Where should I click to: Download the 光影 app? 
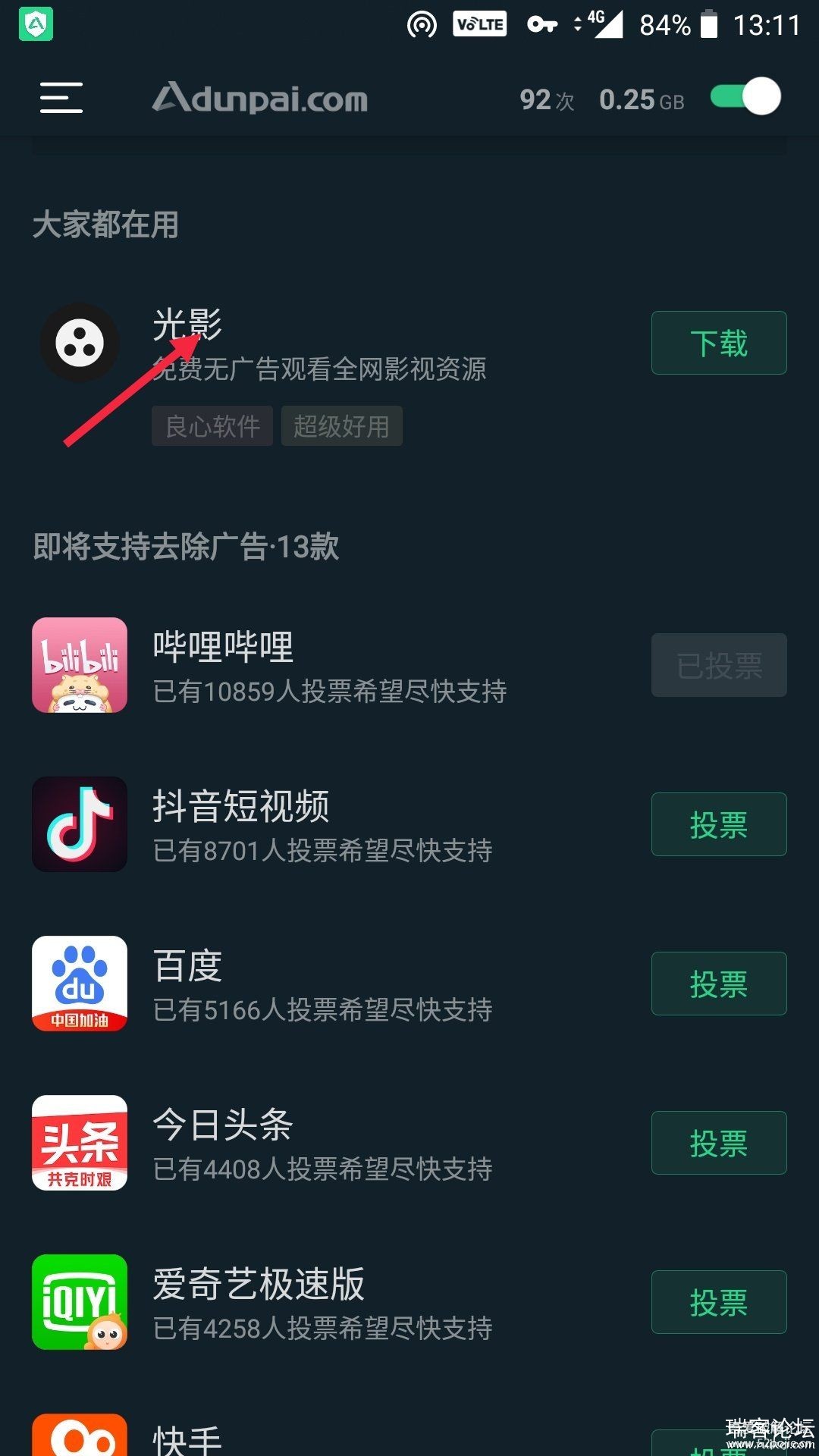click(718, 343)
